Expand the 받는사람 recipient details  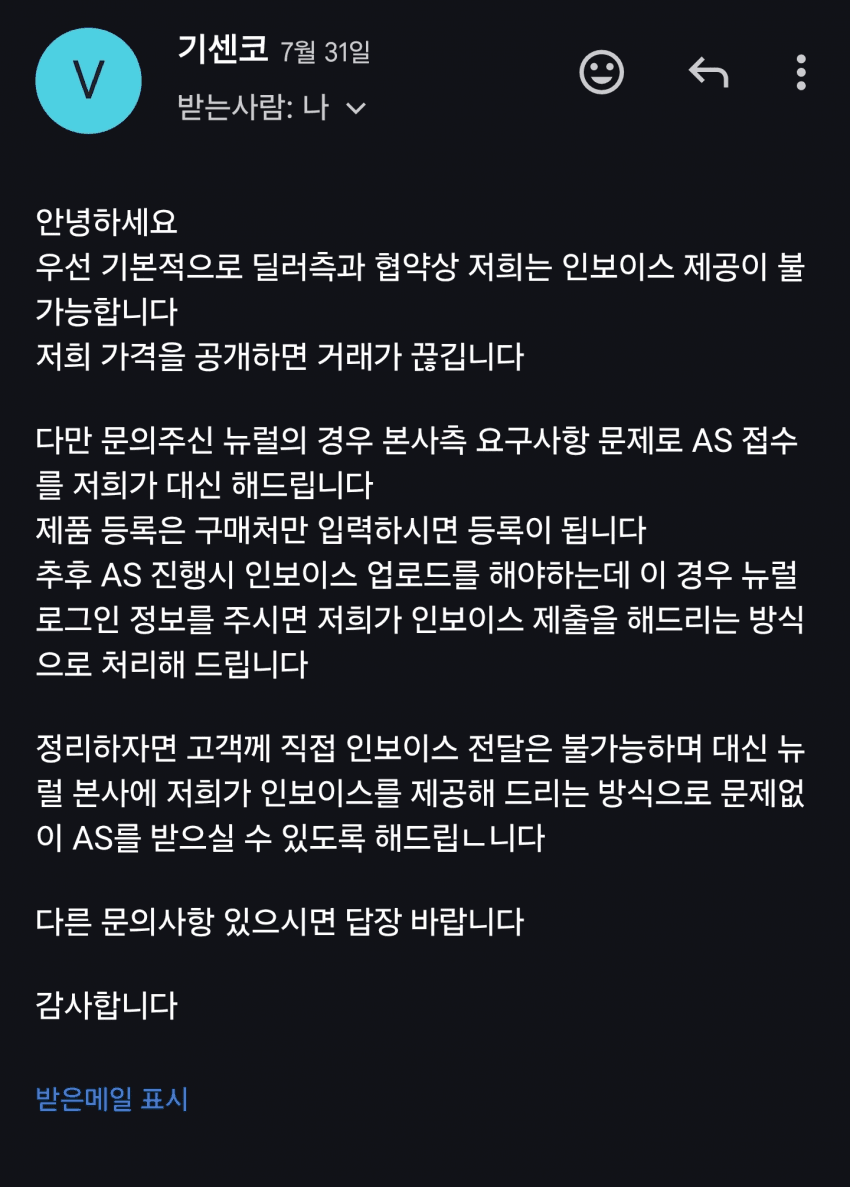coord(355,108)
